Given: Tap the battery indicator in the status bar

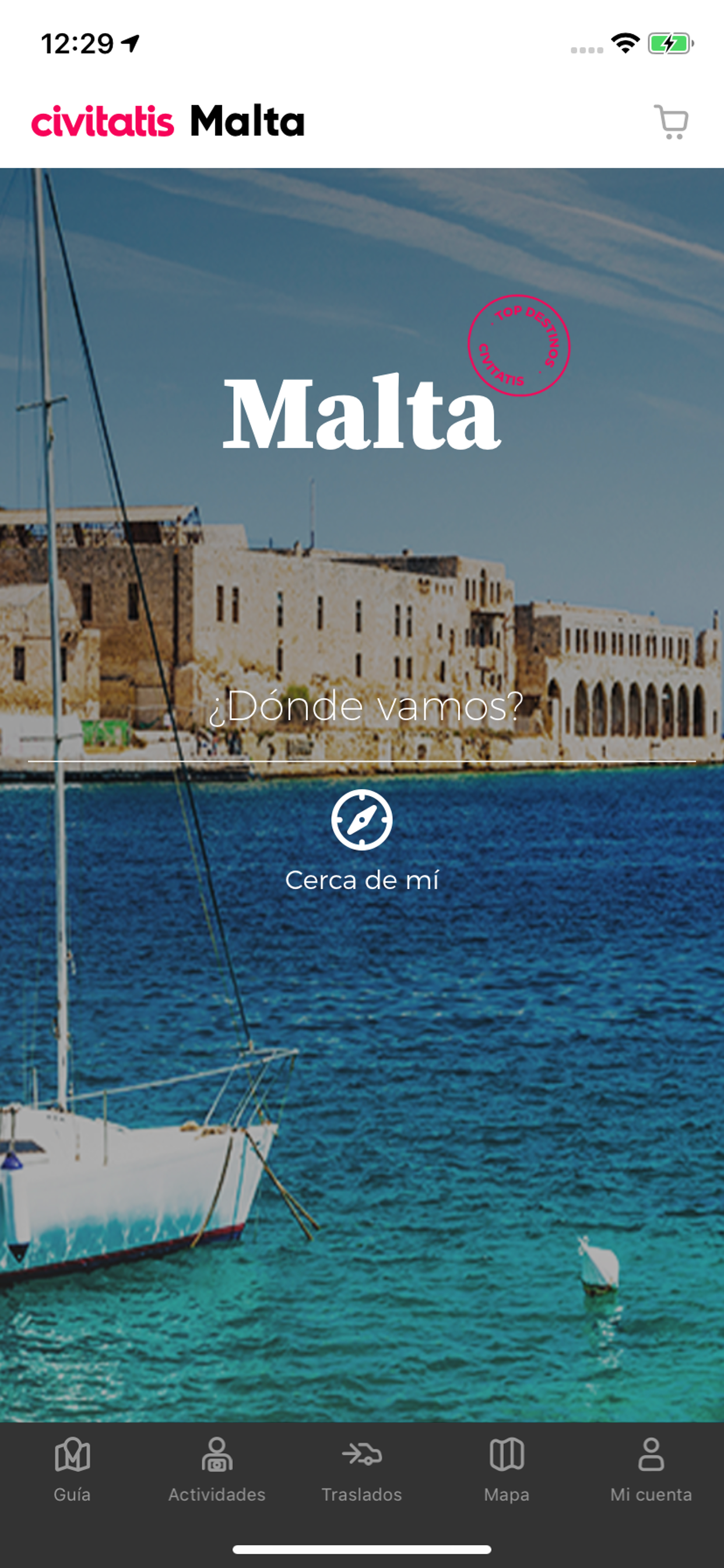Looking at the screenshot, I should pos(668,43).
